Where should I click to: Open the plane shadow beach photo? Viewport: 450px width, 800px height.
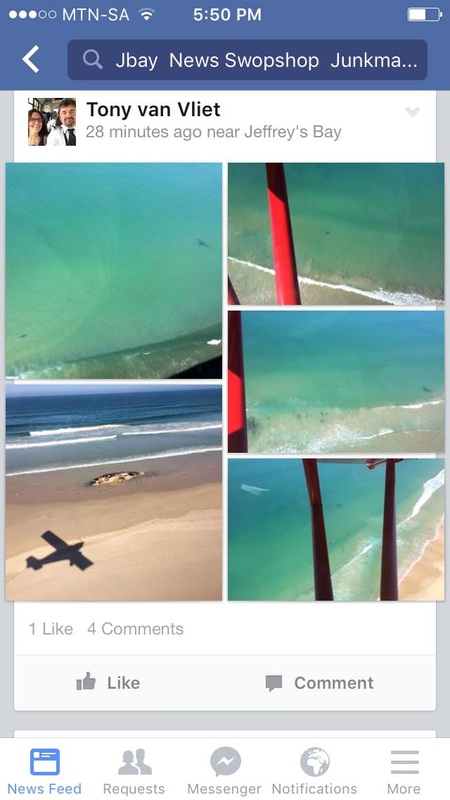pyautogui.click(x=114, y=493)
